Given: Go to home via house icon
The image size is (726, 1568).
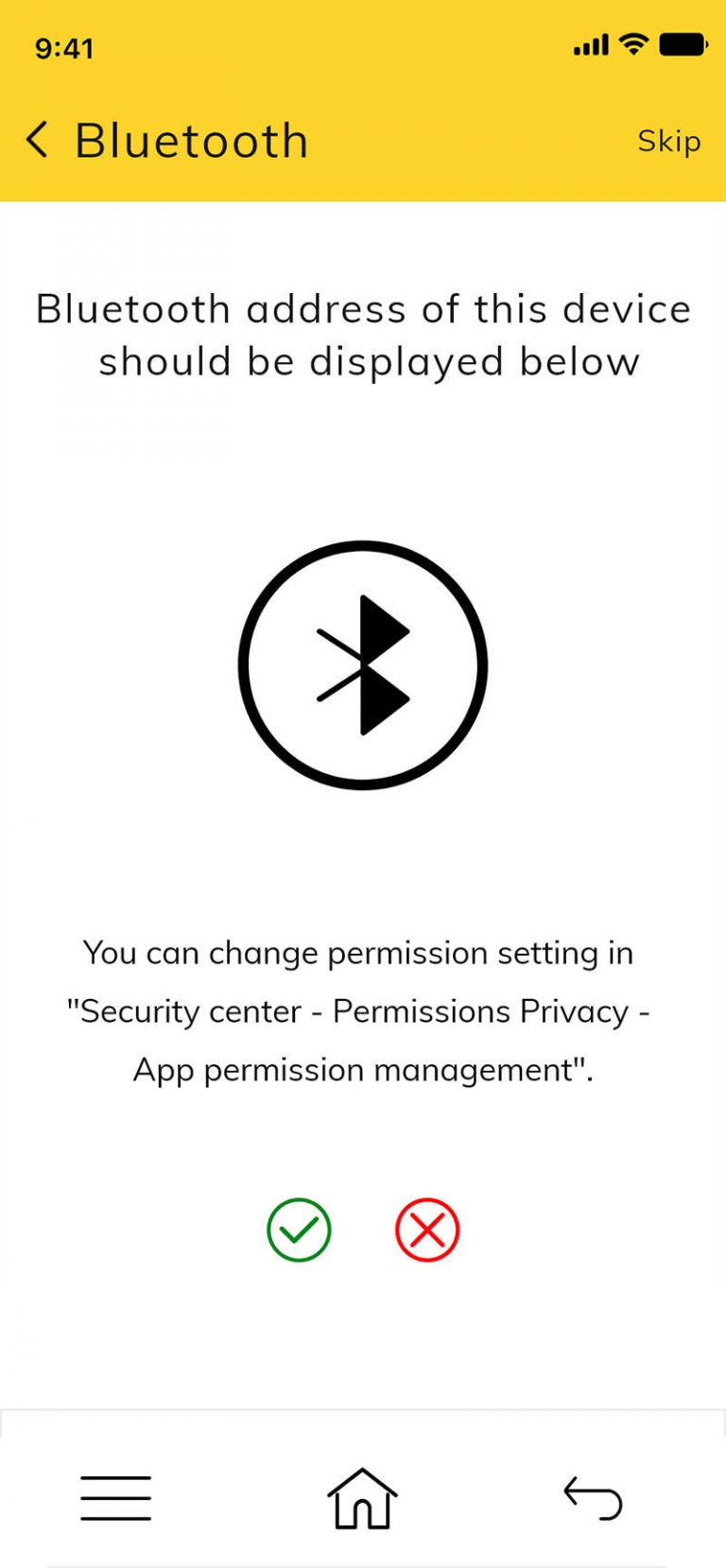Looking at the screenshot, I should coord(362,1498).
